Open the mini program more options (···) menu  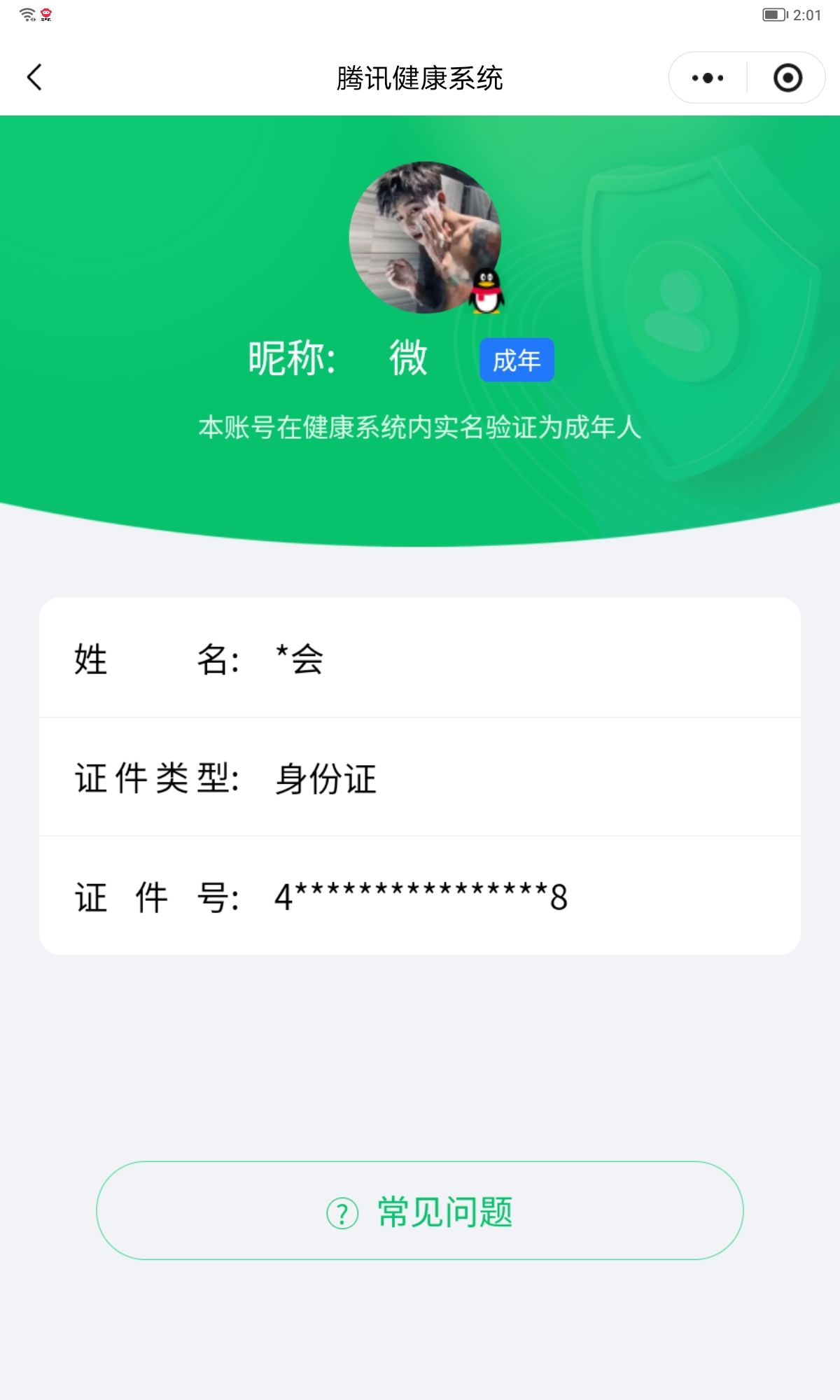[707, 78]
